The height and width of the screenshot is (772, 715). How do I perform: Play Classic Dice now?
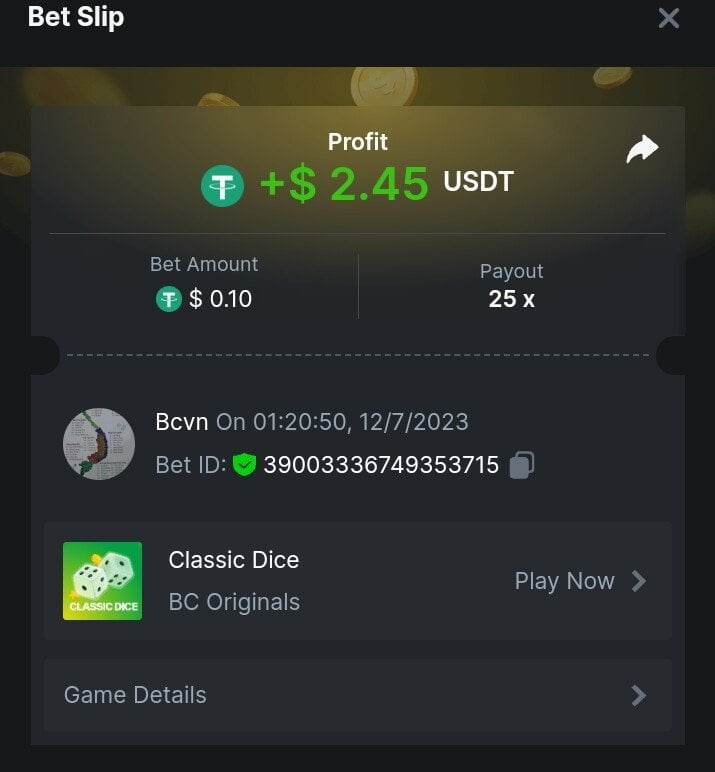tap(580, 581)
